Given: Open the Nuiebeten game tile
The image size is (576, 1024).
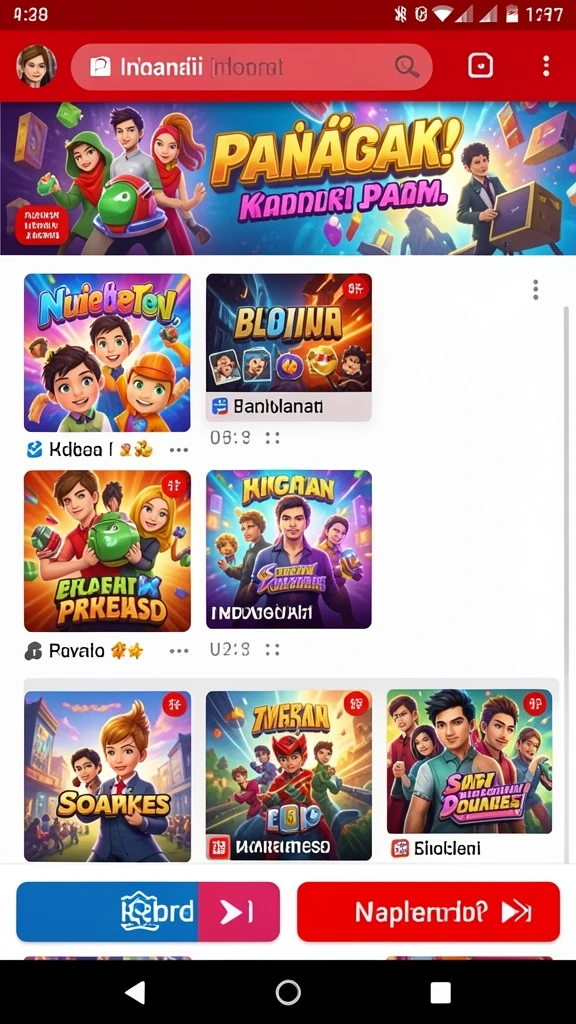Looking at the screenshot, I should pos(107,353).
